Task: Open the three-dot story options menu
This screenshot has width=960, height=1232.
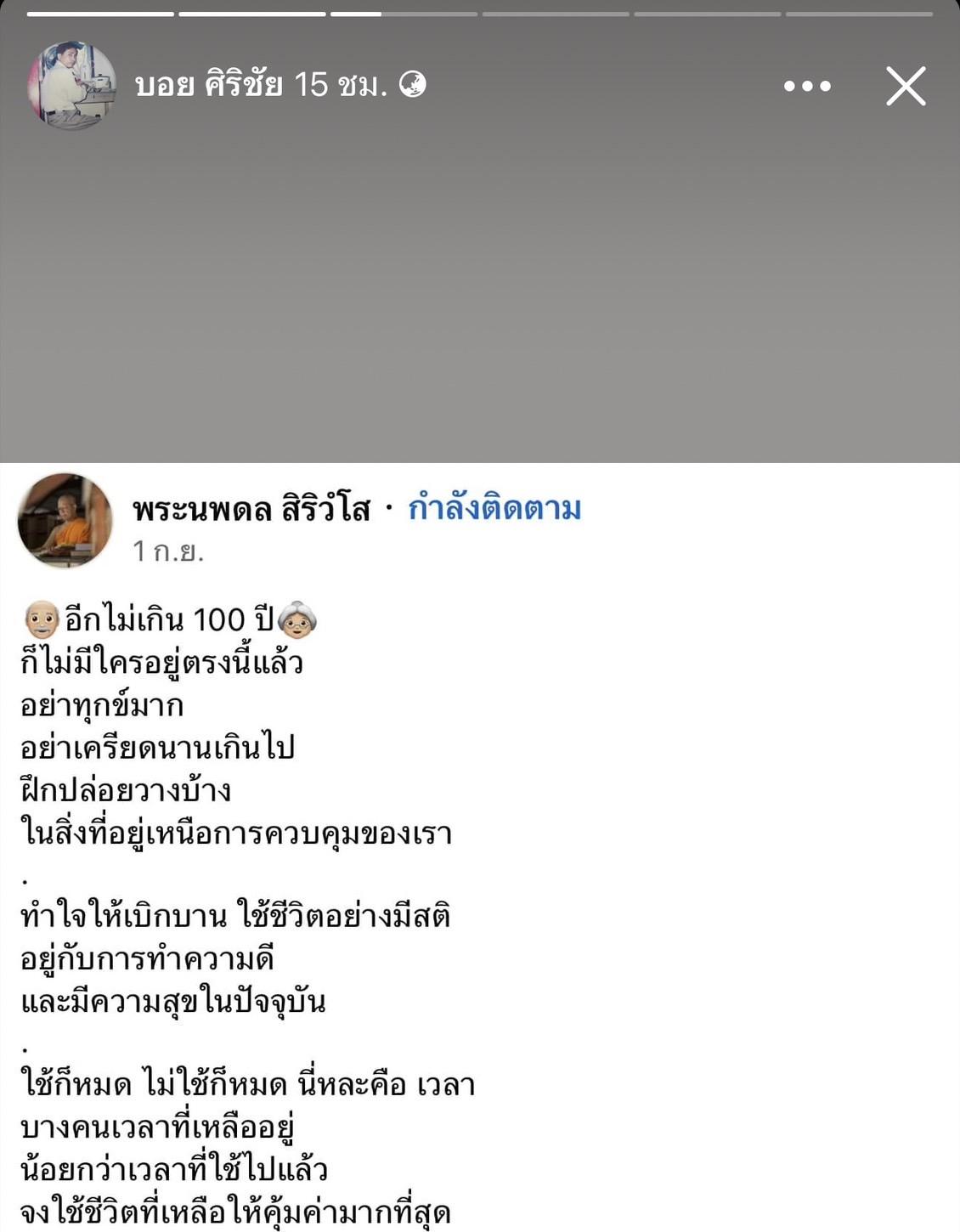Action: click(807, 86)
